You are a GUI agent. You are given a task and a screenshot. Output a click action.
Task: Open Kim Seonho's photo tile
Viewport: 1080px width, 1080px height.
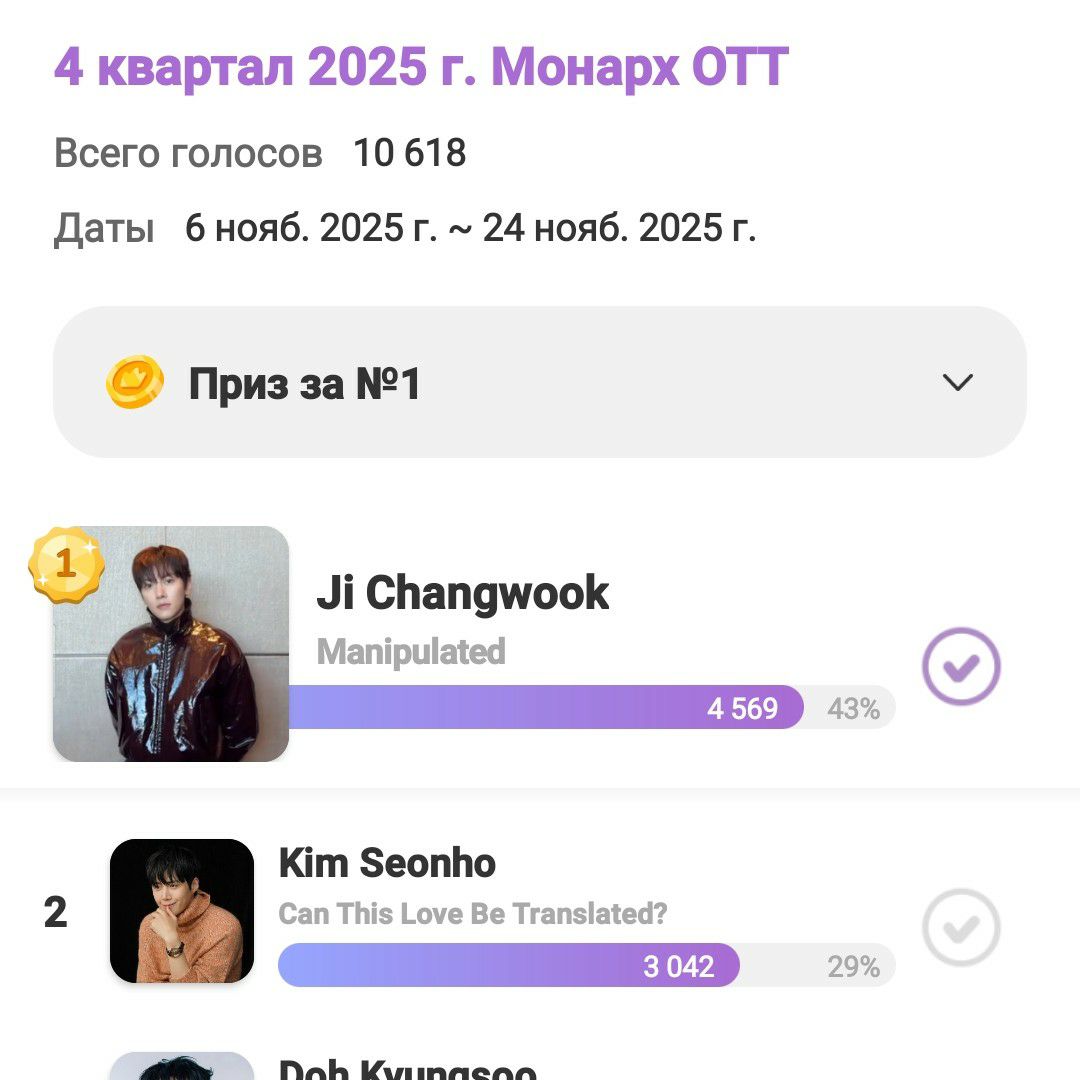[x=182, y=911]
